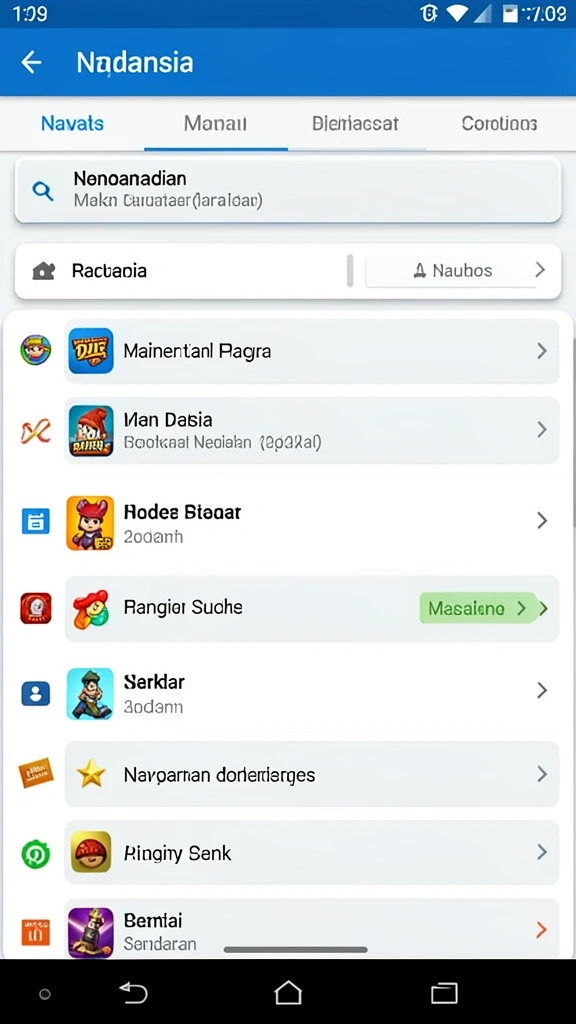This screenshot has height=1024, width=576.
Task: Open recent apps from navigation bar
Action: point(444,993)
